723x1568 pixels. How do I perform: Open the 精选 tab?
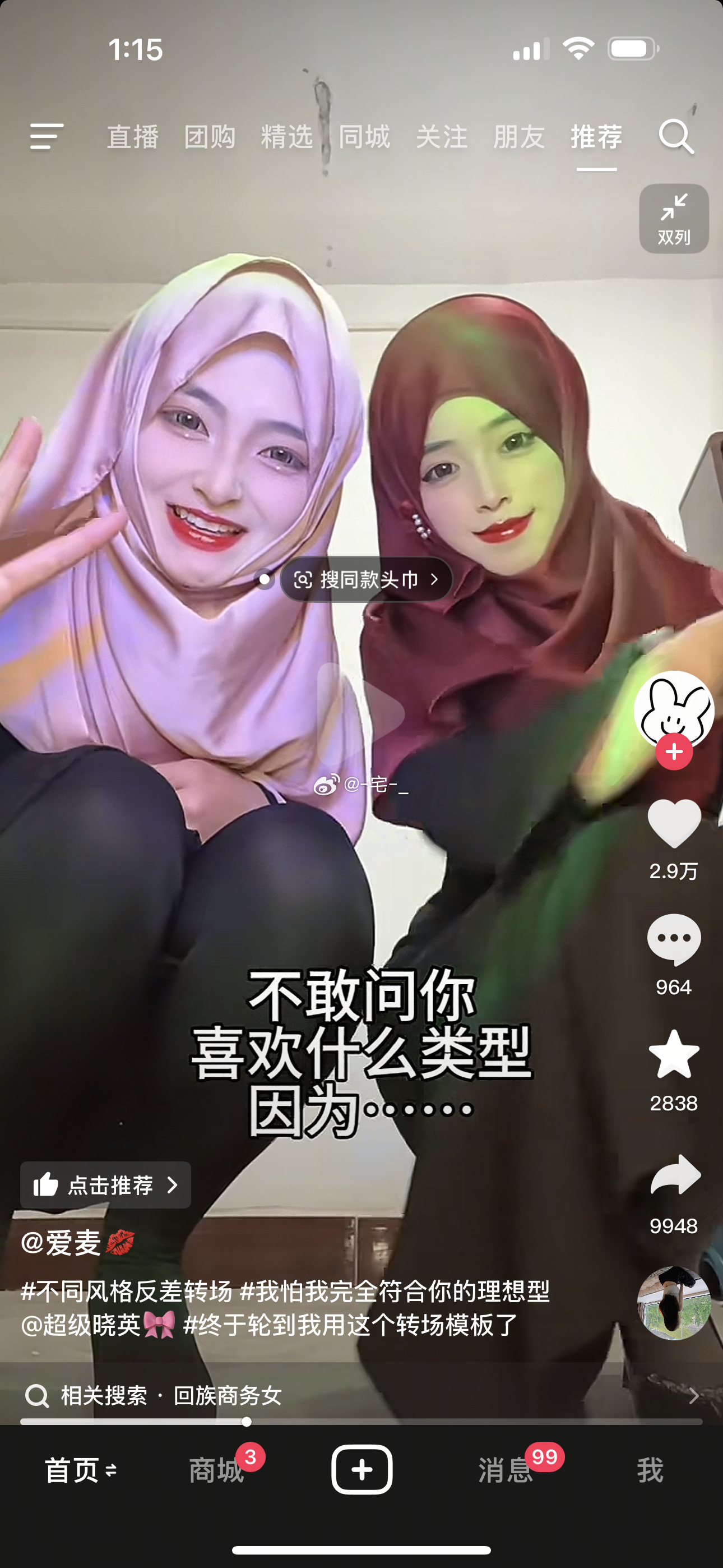pos(288,136)
